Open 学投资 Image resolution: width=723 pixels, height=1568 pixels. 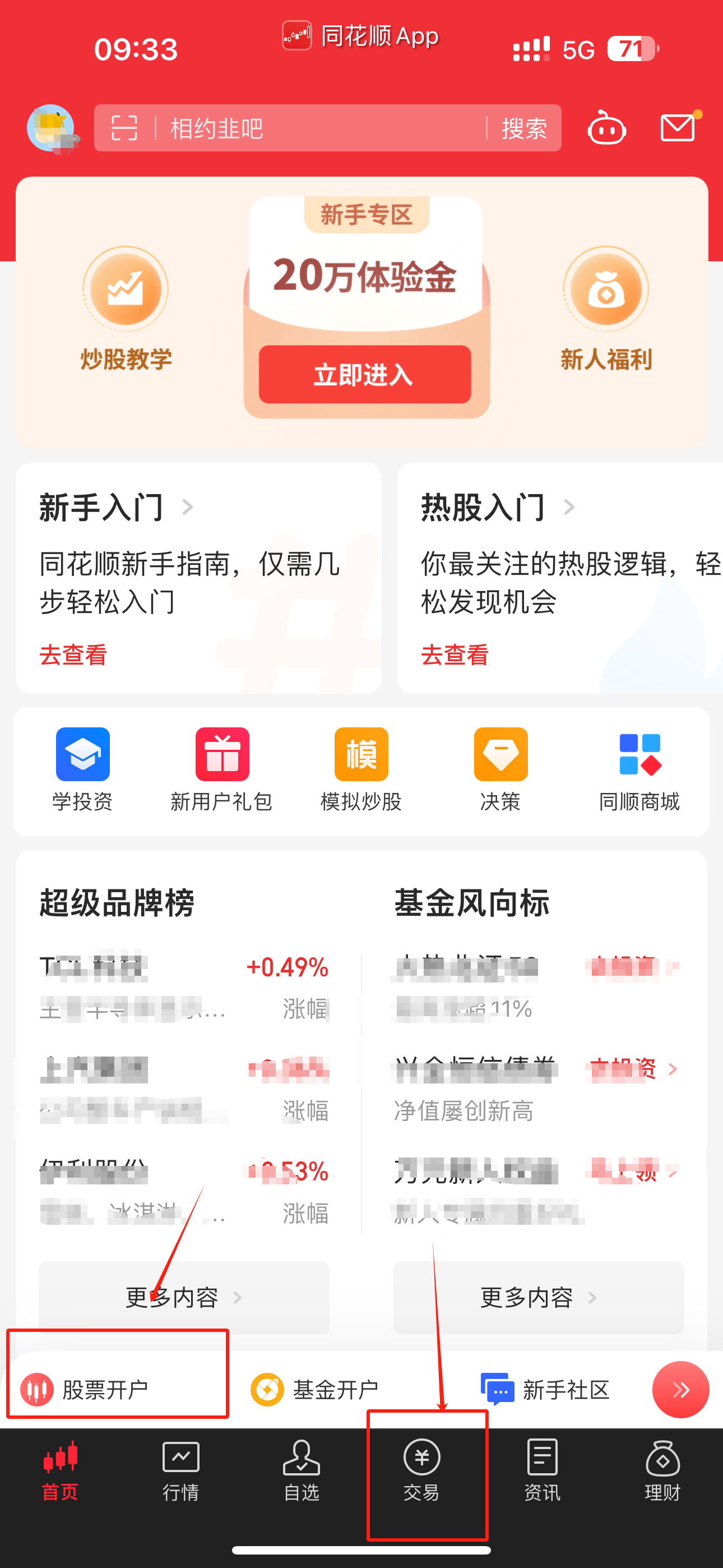(83, 769)
